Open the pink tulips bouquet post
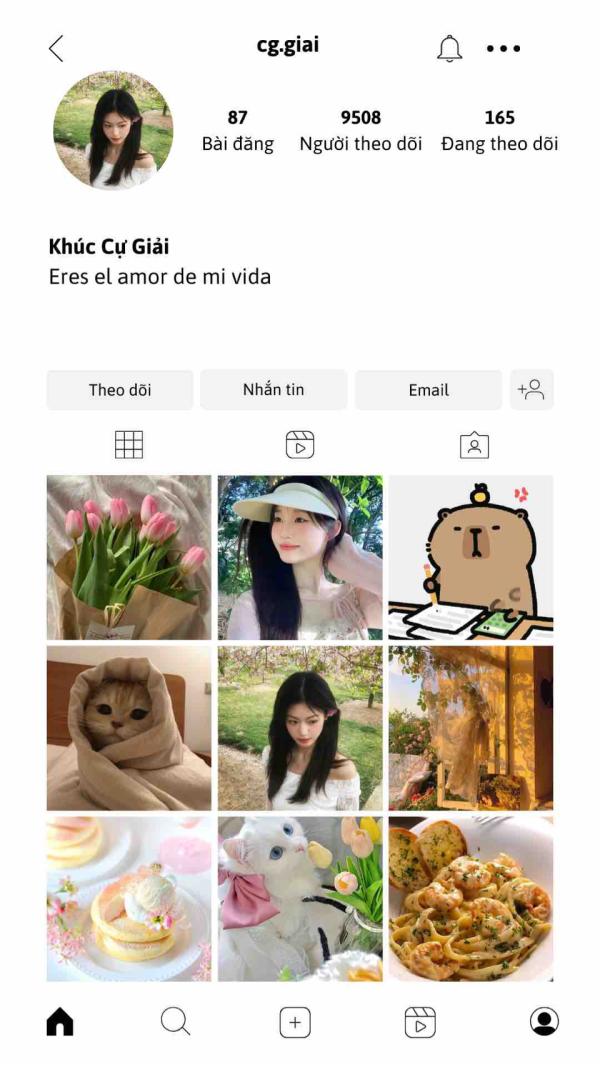 point(129,557)
